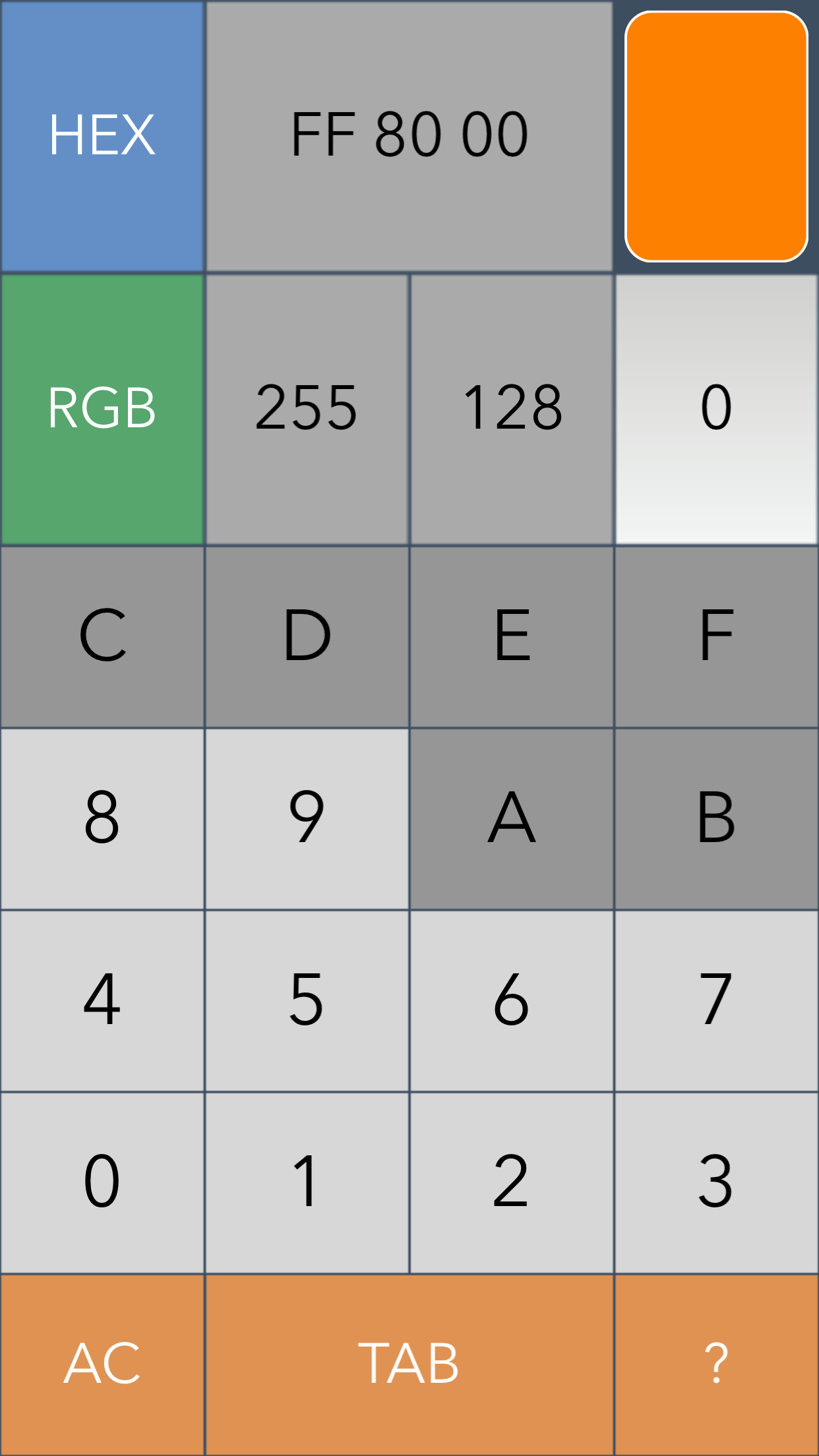Tap the 9 key
The width and height of the screenshot is (819, 1456).
pyautogui.click(x=307, y=819)
